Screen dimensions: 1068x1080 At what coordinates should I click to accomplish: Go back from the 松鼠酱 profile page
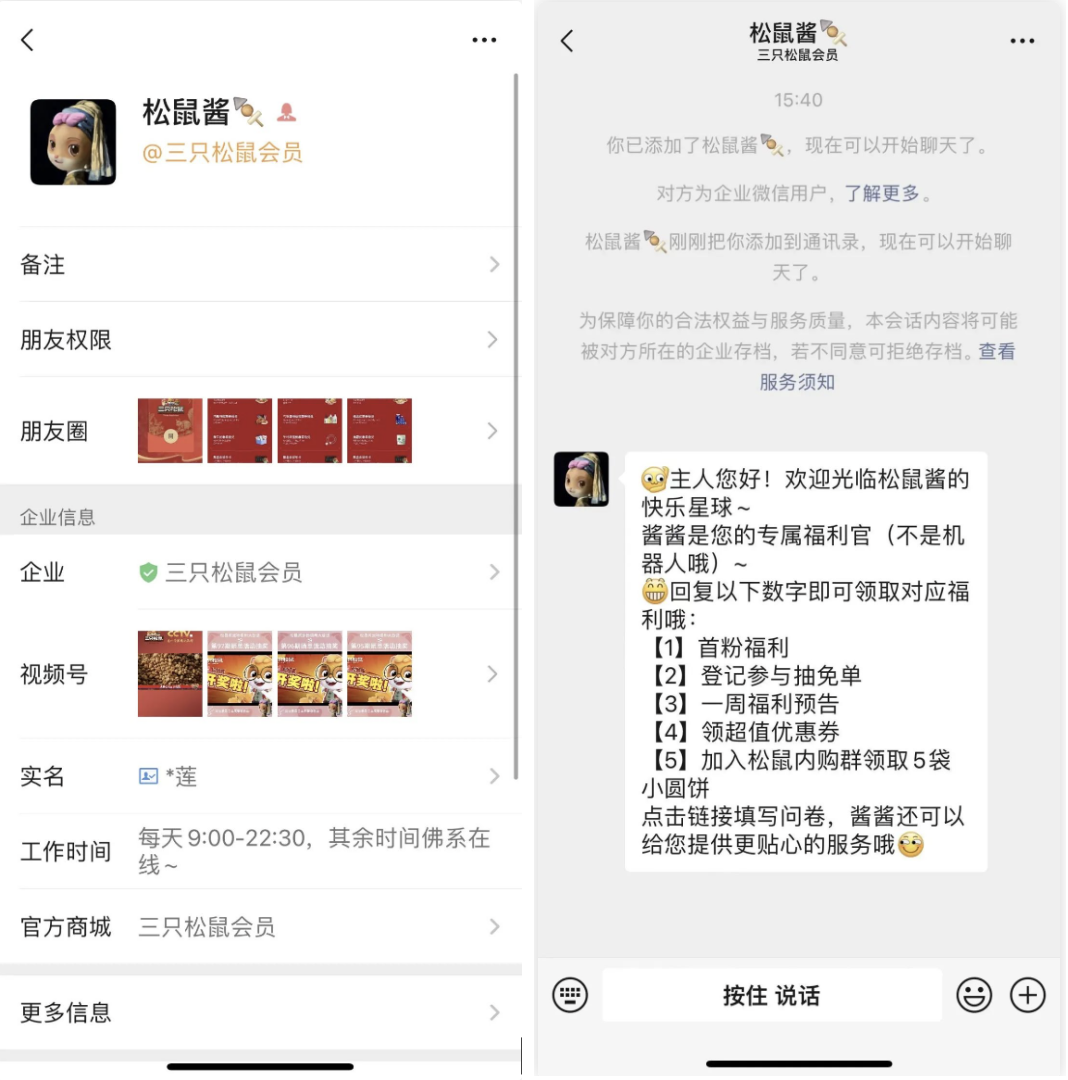(x=27, y=40)
